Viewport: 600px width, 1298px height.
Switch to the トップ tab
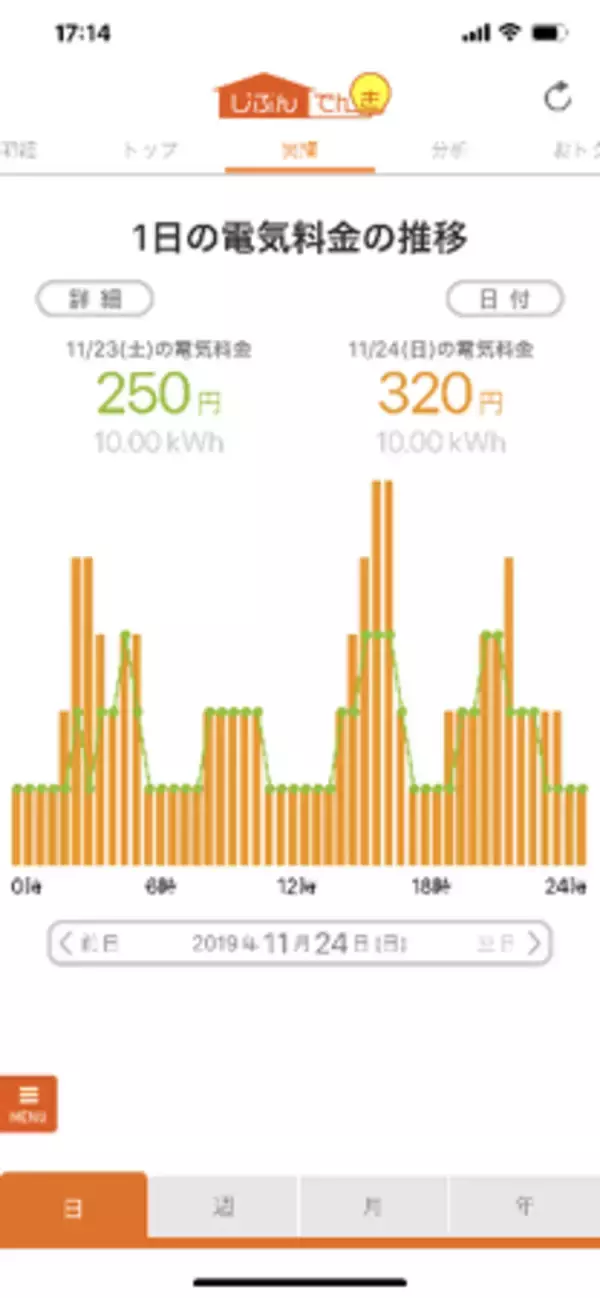click(149, 151)
